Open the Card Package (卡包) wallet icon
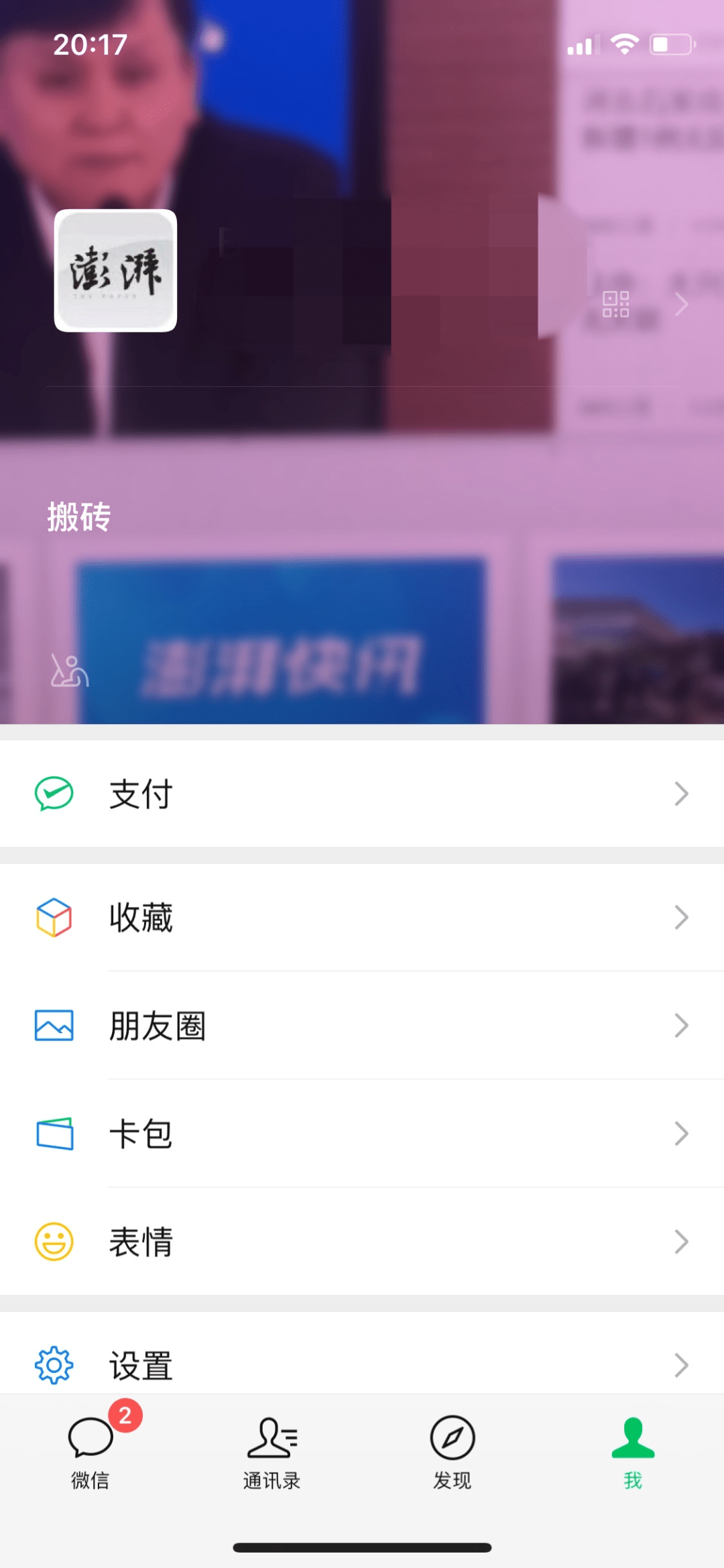The height and width of the screenshot is (1568, 724). point(55,1133)
